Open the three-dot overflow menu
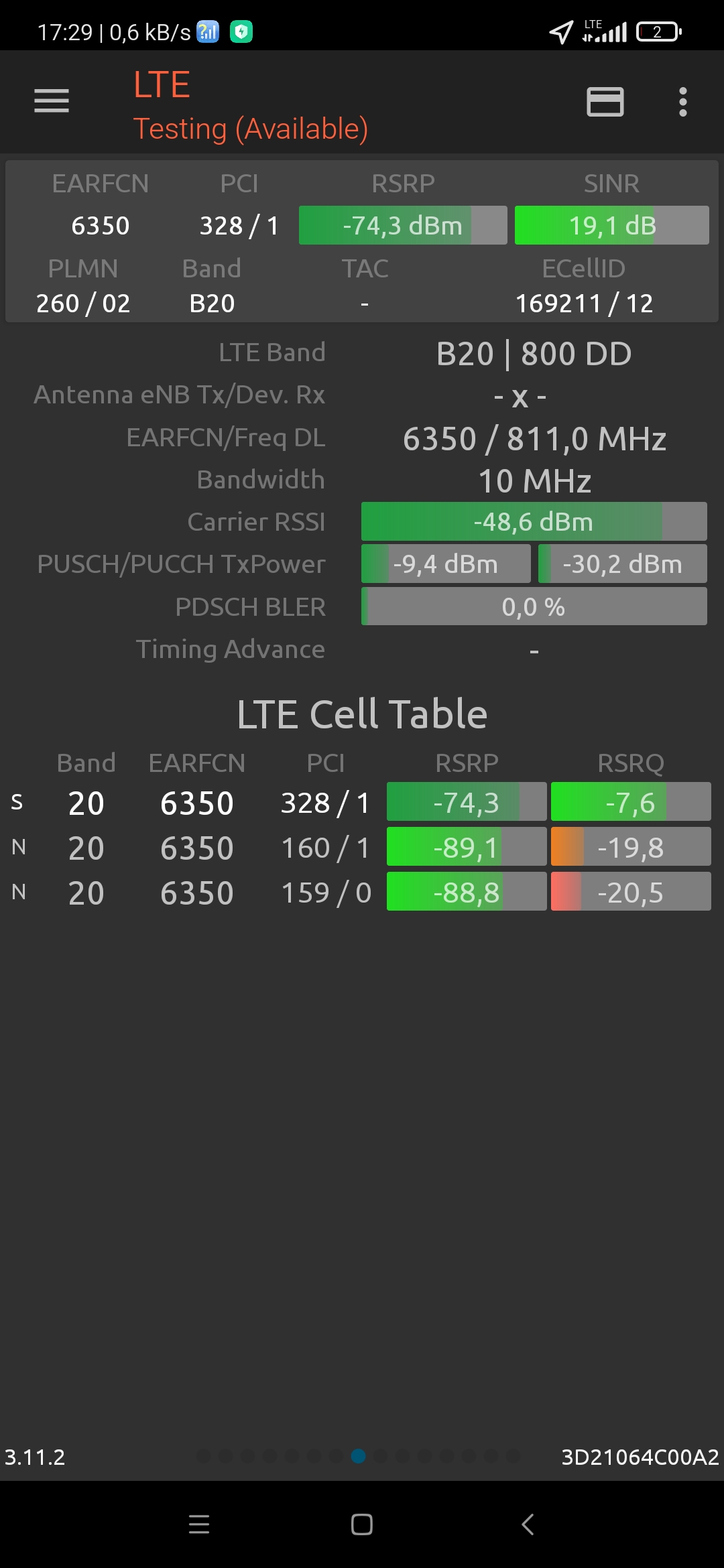724x1568 pixels. (682, 102)
